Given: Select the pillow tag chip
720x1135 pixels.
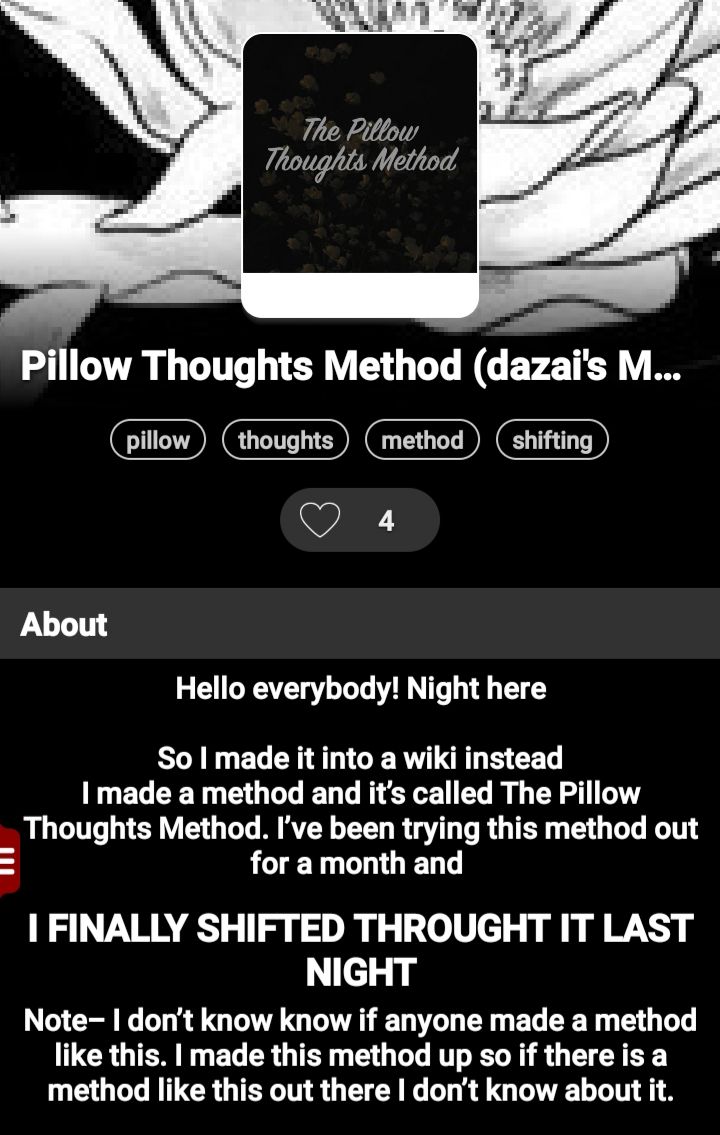Looking at the screenshot, I should 158,440.
